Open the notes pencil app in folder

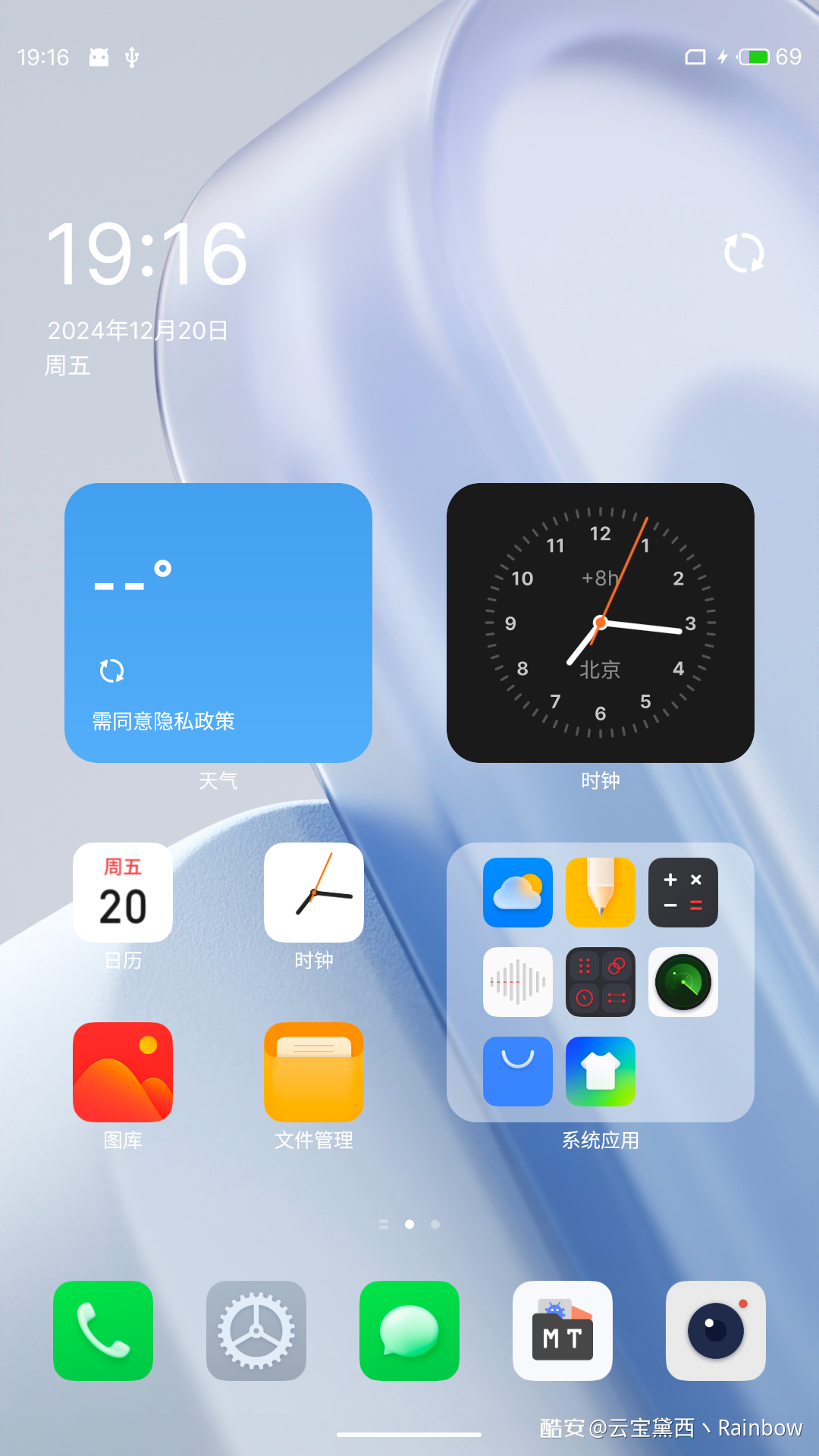pyautogui.click(x=601, y=893)
